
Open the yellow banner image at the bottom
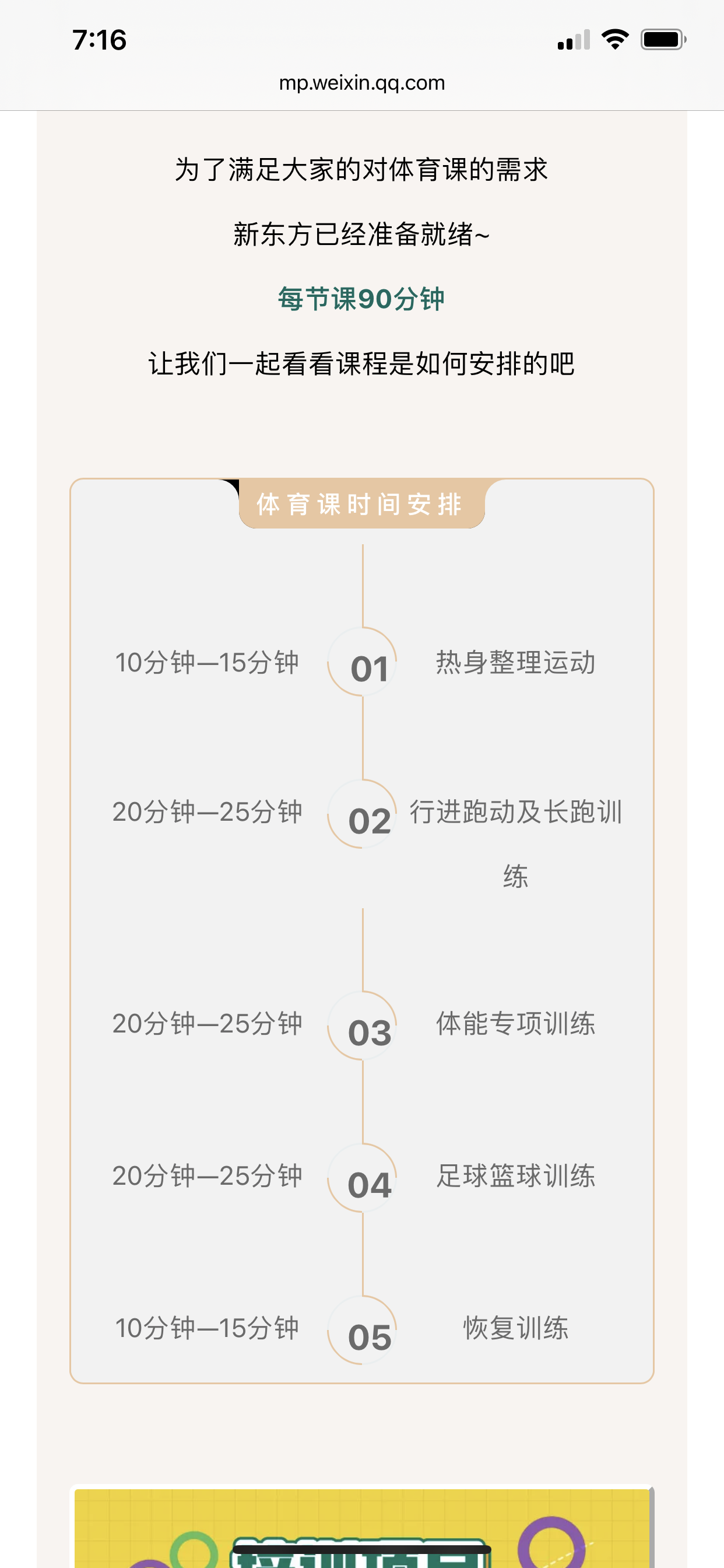tap(362, 1527)
